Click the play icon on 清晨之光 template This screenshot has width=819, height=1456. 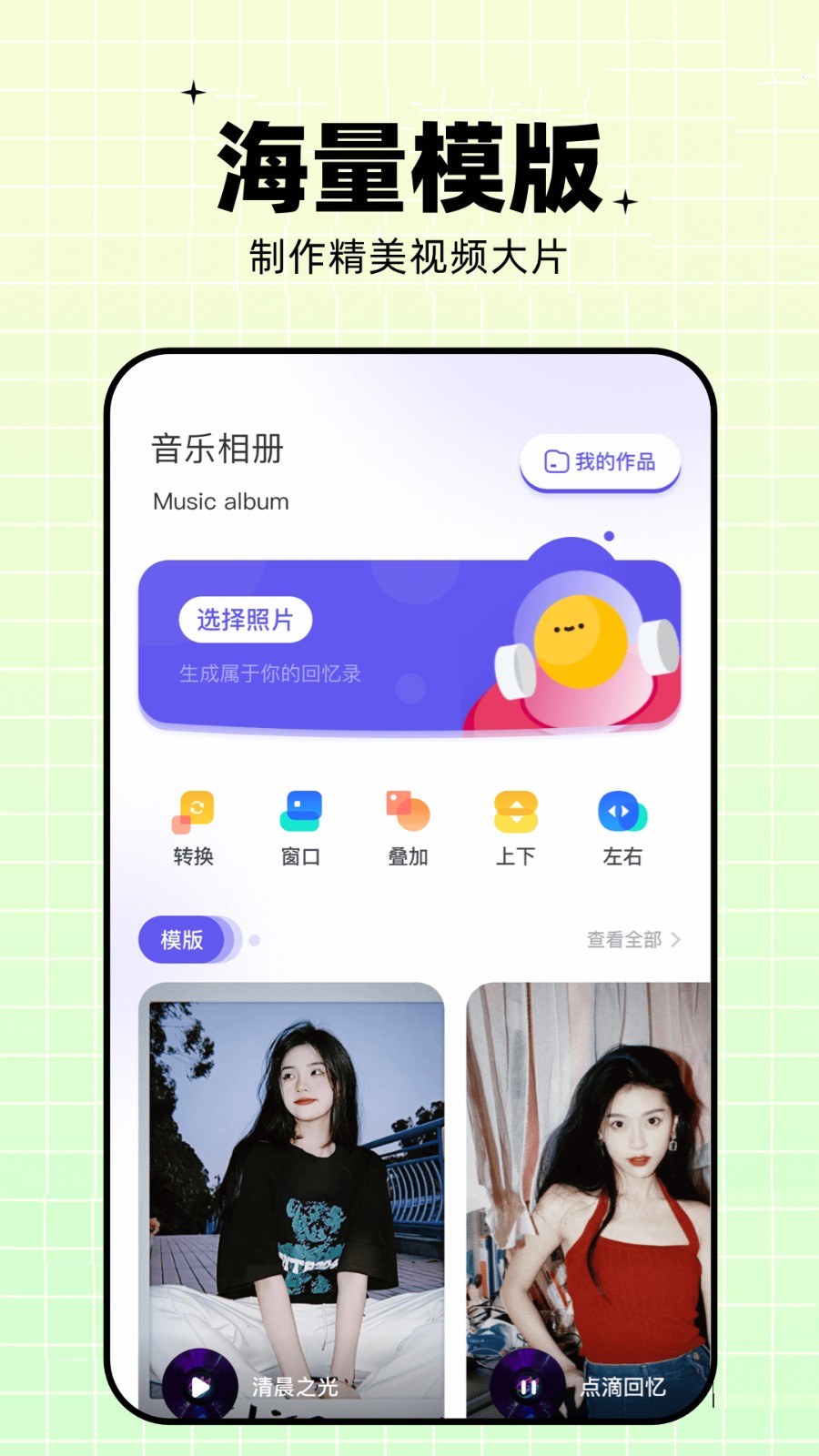tap(199, 1386)
